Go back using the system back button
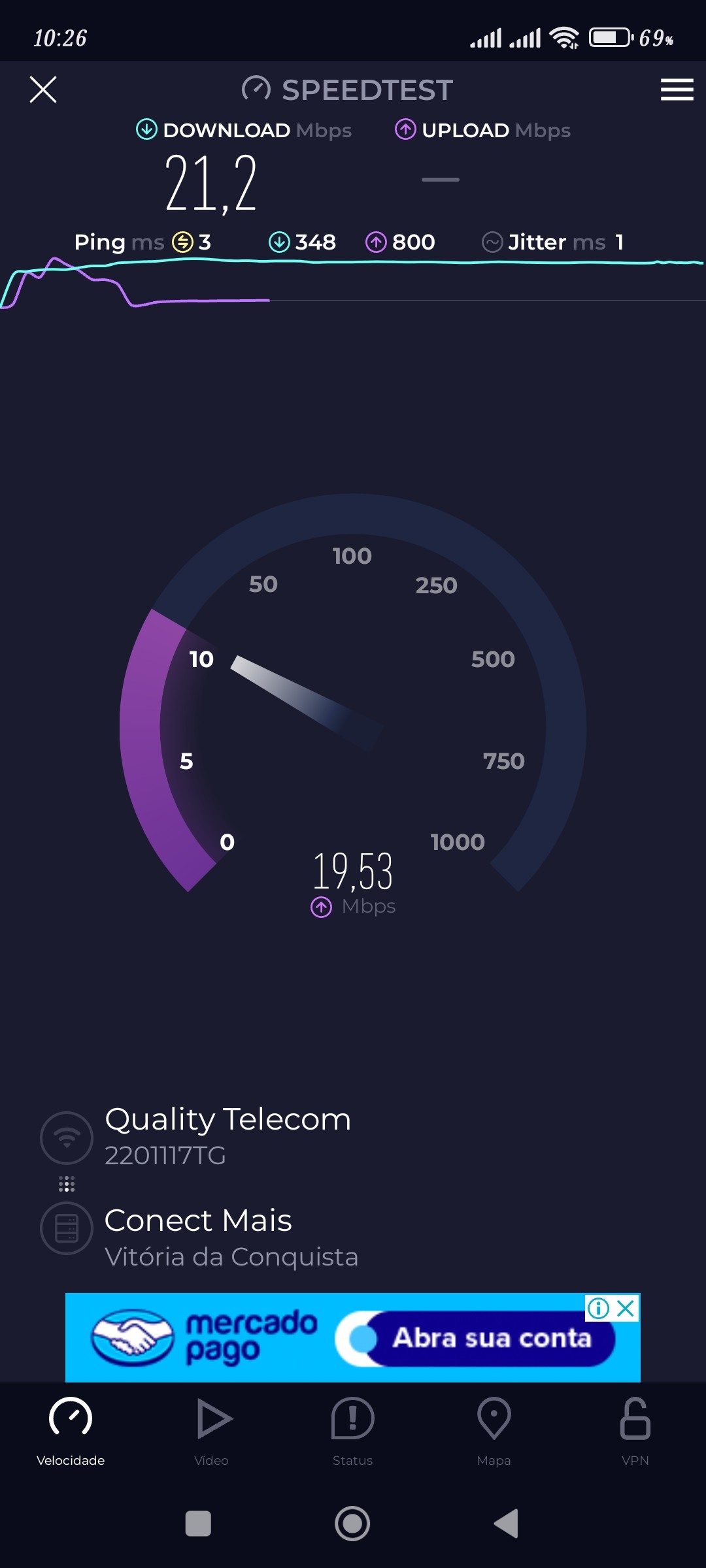This screenshot has width=706, height=1568. pyautogui.click(x=507, y=1524)
